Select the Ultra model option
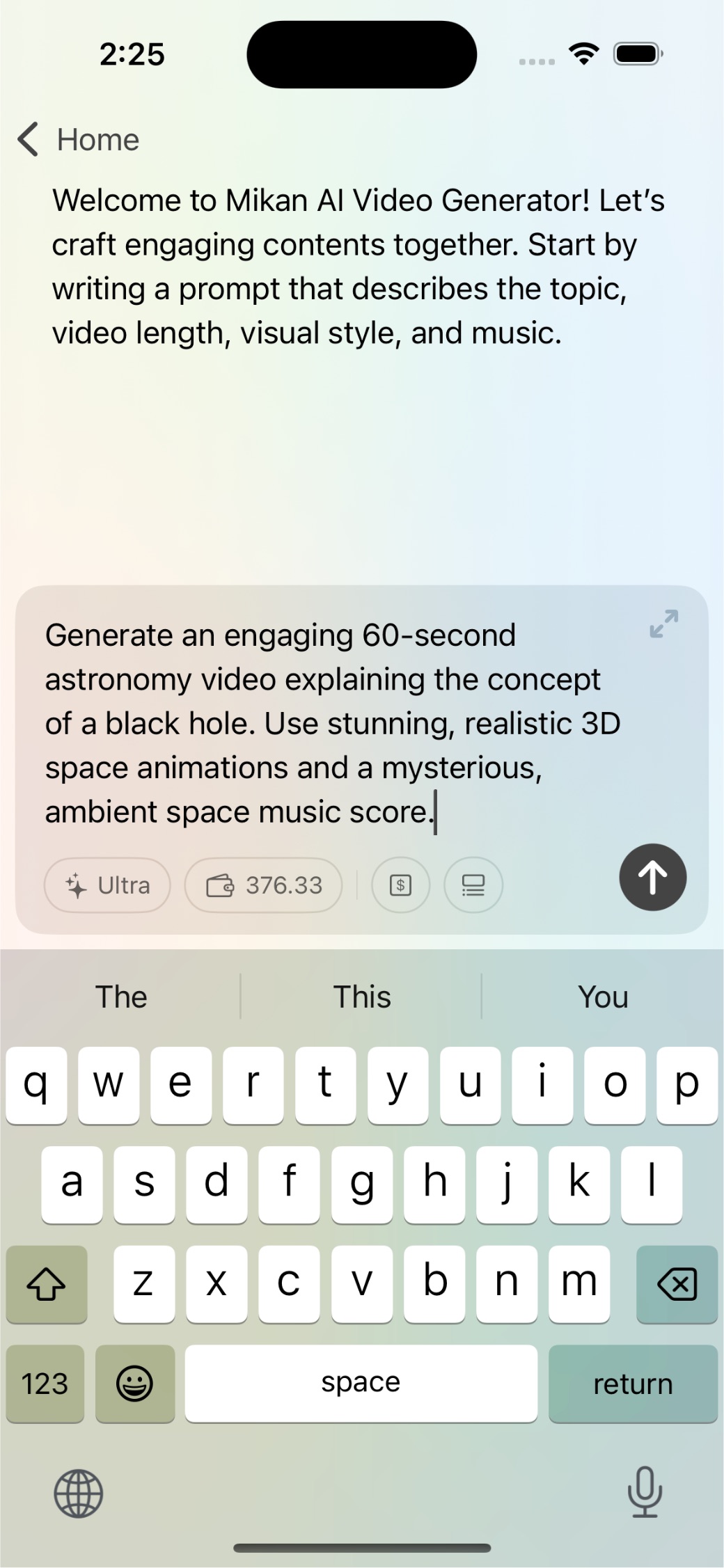 pyautogui.click(x=107, y=885)
